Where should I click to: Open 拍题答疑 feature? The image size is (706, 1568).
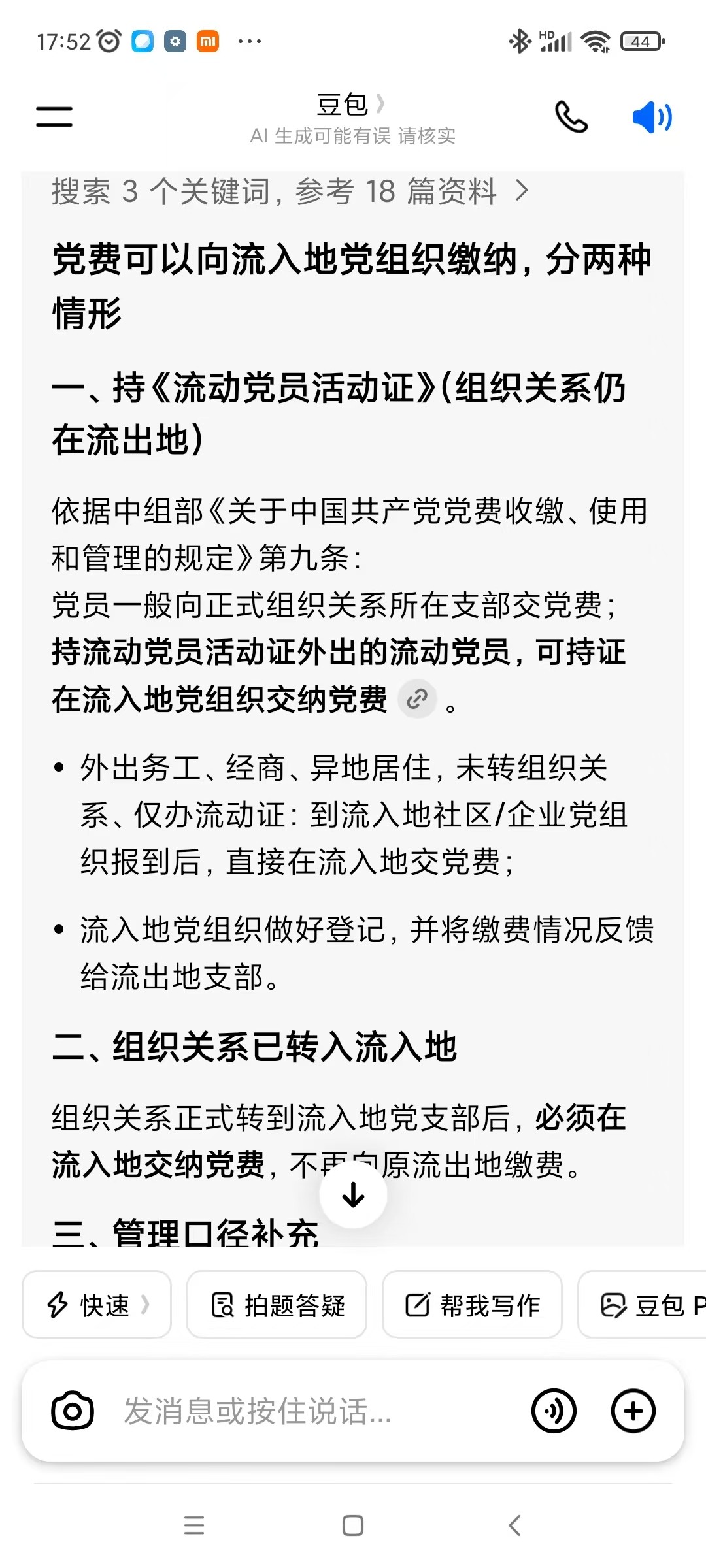point(277,1305)
